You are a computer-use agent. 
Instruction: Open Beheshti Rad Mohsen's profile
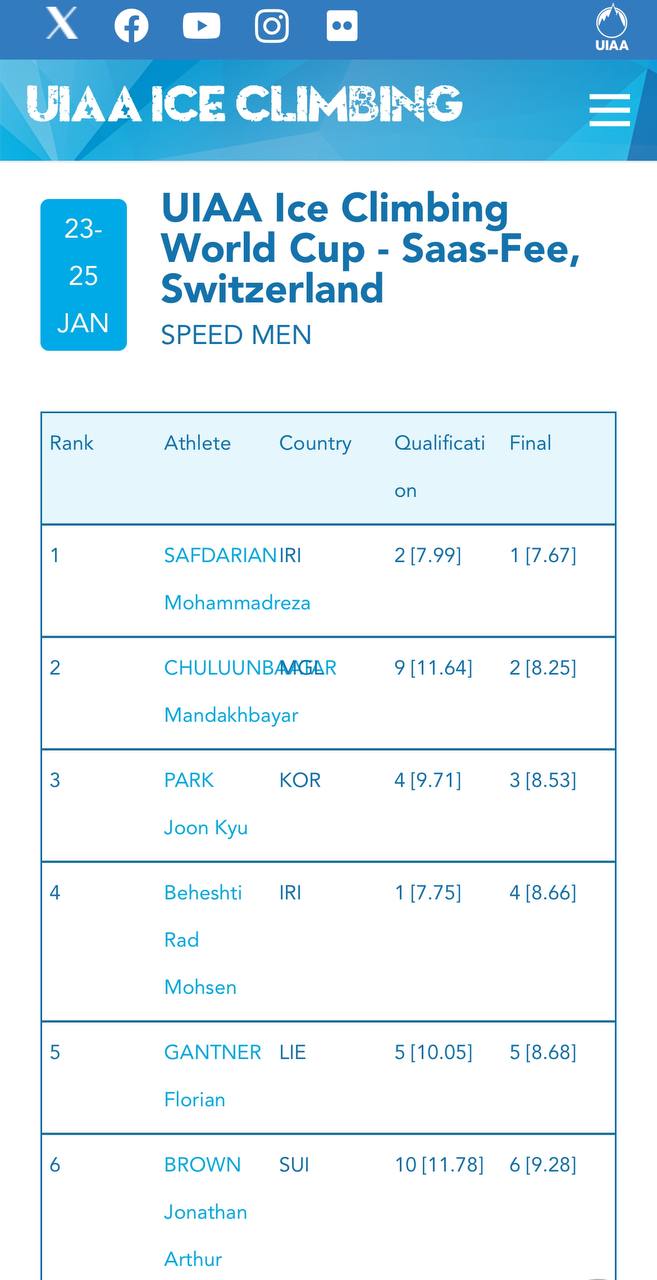203,892
